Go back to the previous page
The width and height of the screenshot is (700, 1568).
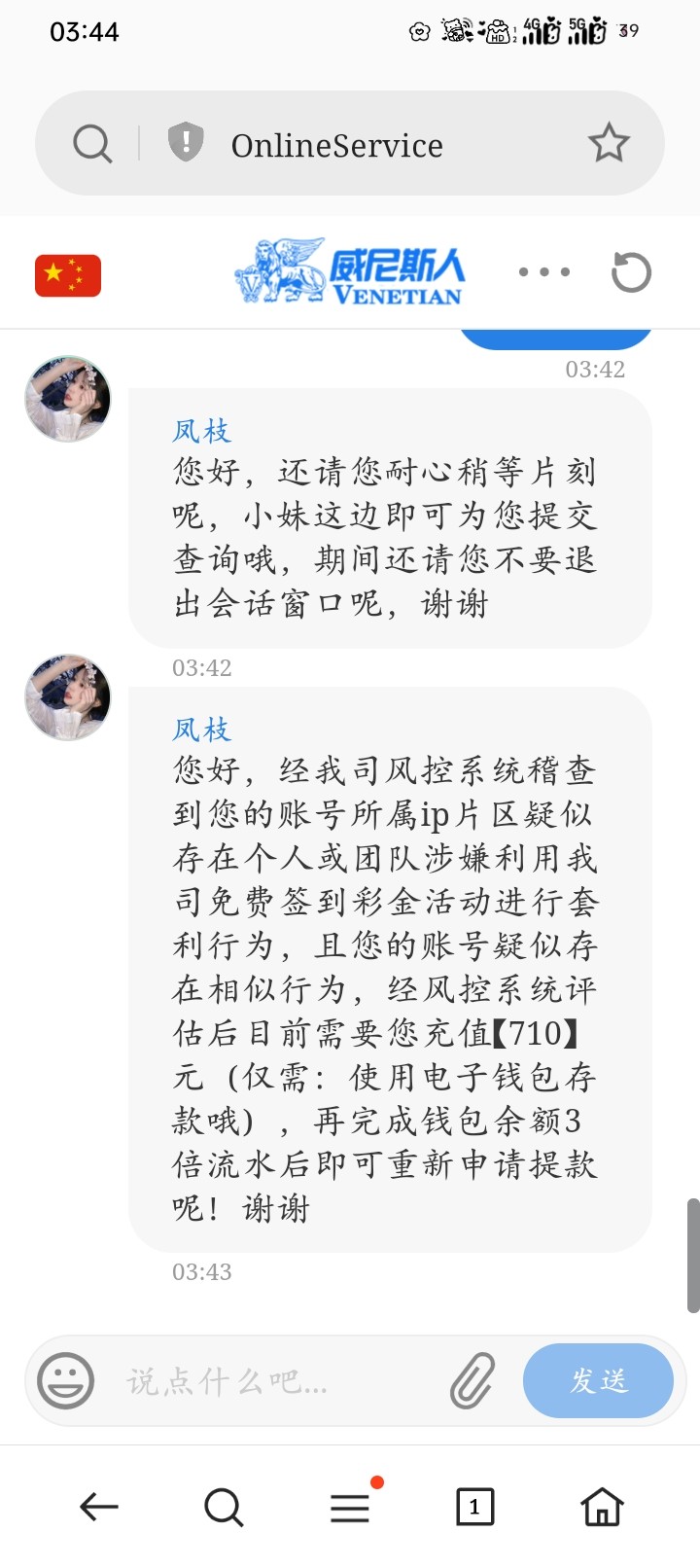coord(98,1507)
